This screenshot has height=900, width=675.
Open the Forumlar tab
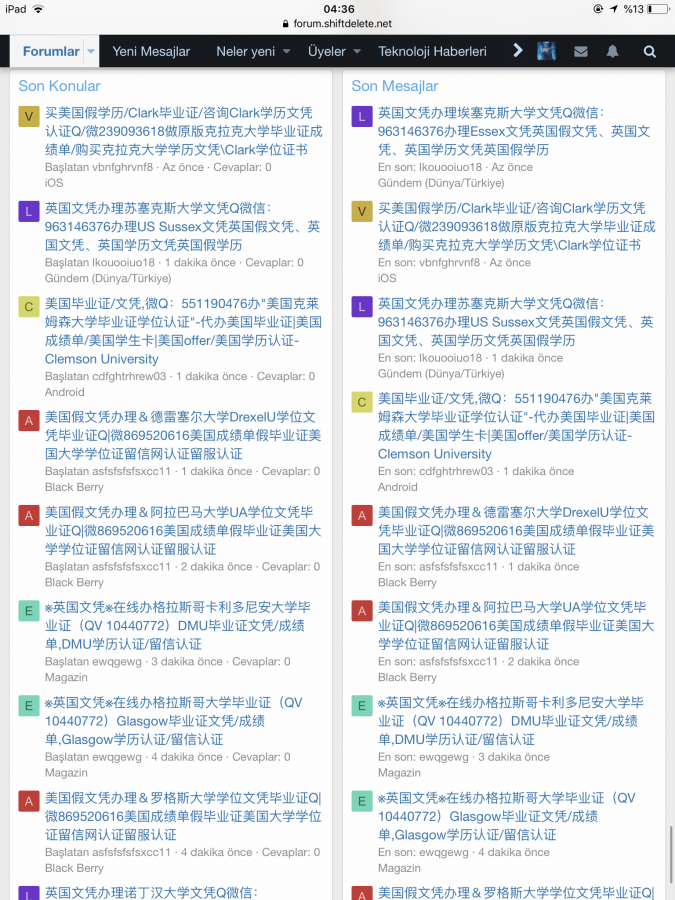(x=51, y=51)
